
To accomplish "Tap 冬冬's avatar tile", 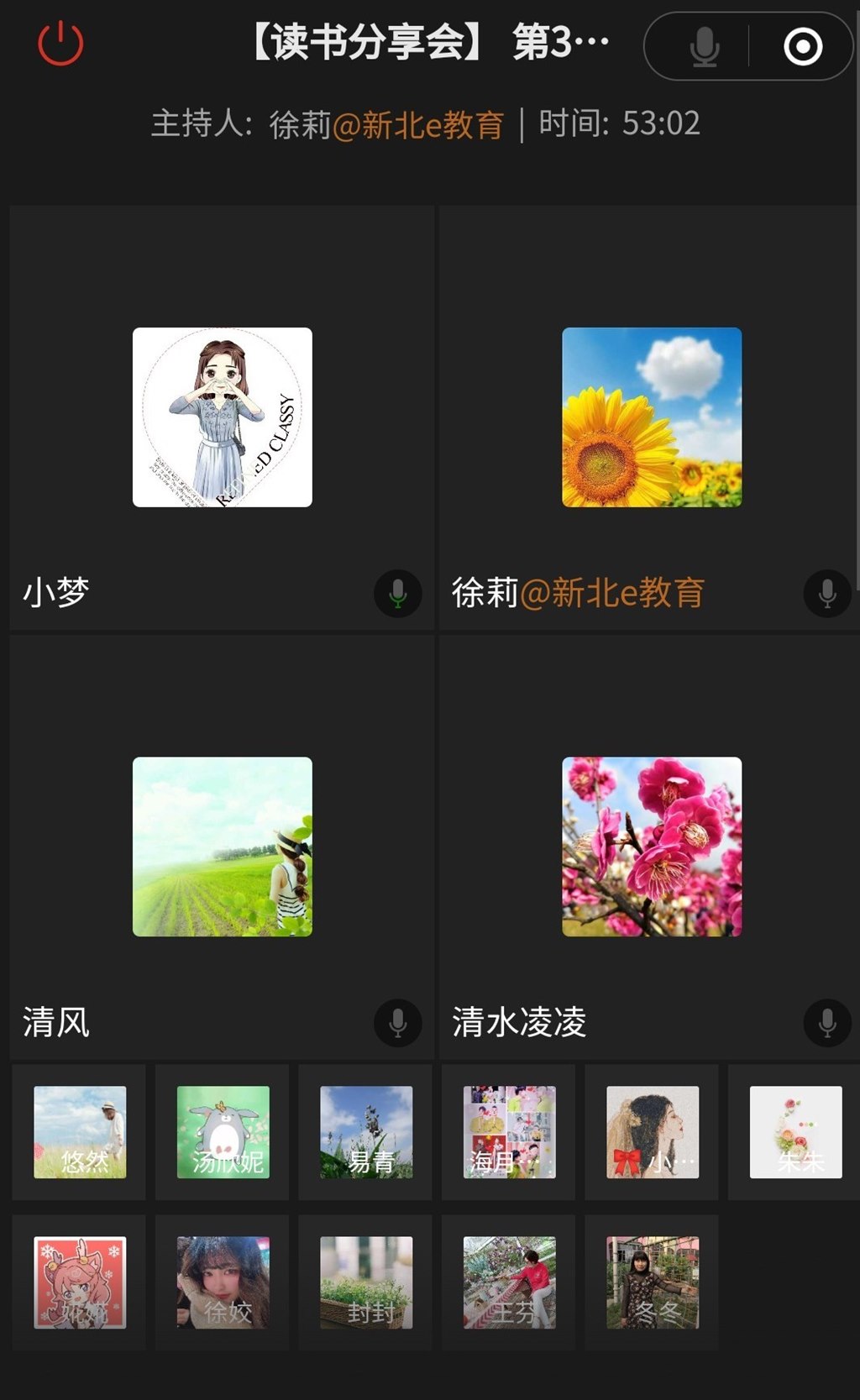I will [x=653, y=1282].
